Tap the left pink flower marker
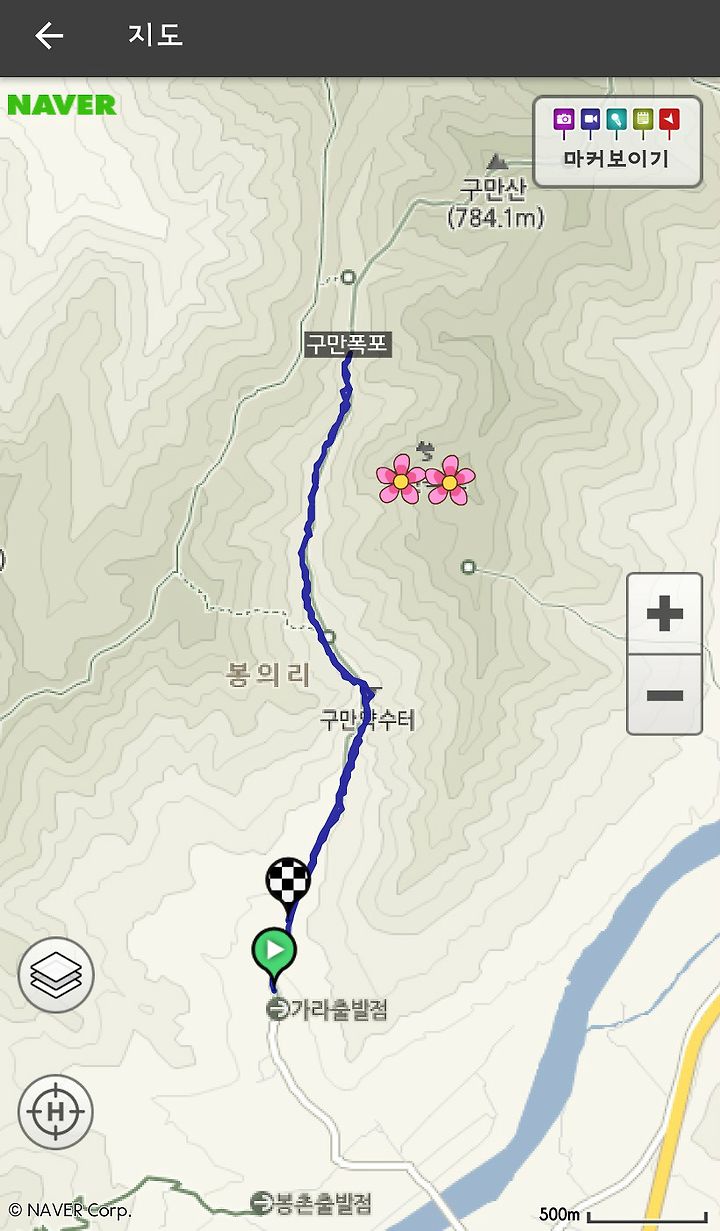Image resolution: width=720 pixels, height=1231 pixels. pyautogui.click(x=401, y=479)
